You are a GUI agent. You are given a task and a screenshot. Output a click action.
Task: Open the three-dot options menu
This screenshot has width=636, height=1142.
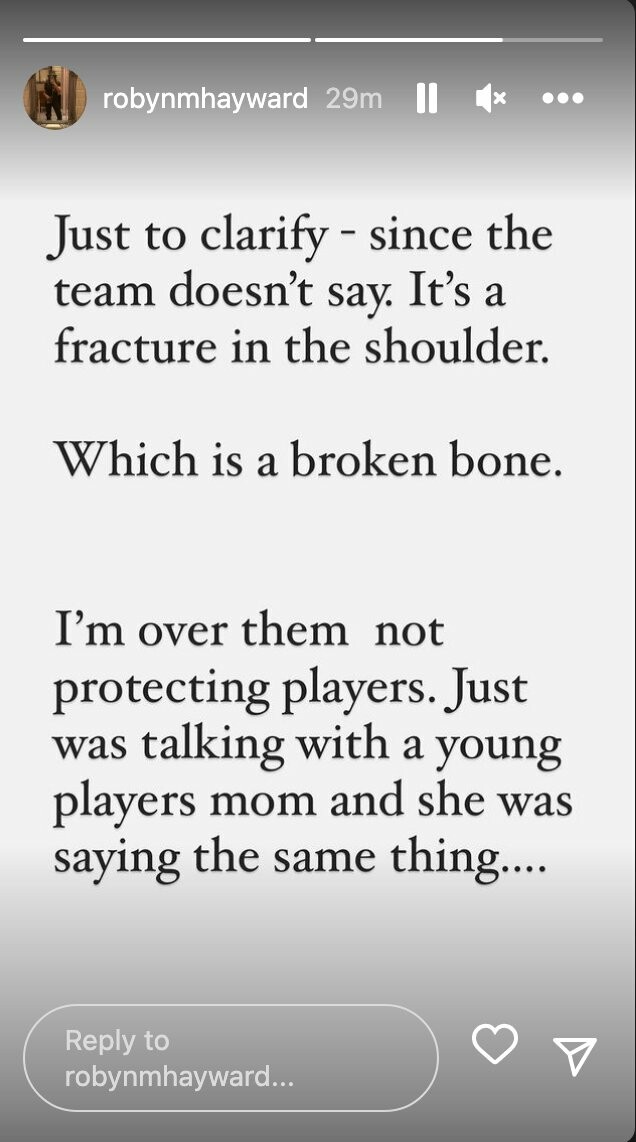point(562,98)
